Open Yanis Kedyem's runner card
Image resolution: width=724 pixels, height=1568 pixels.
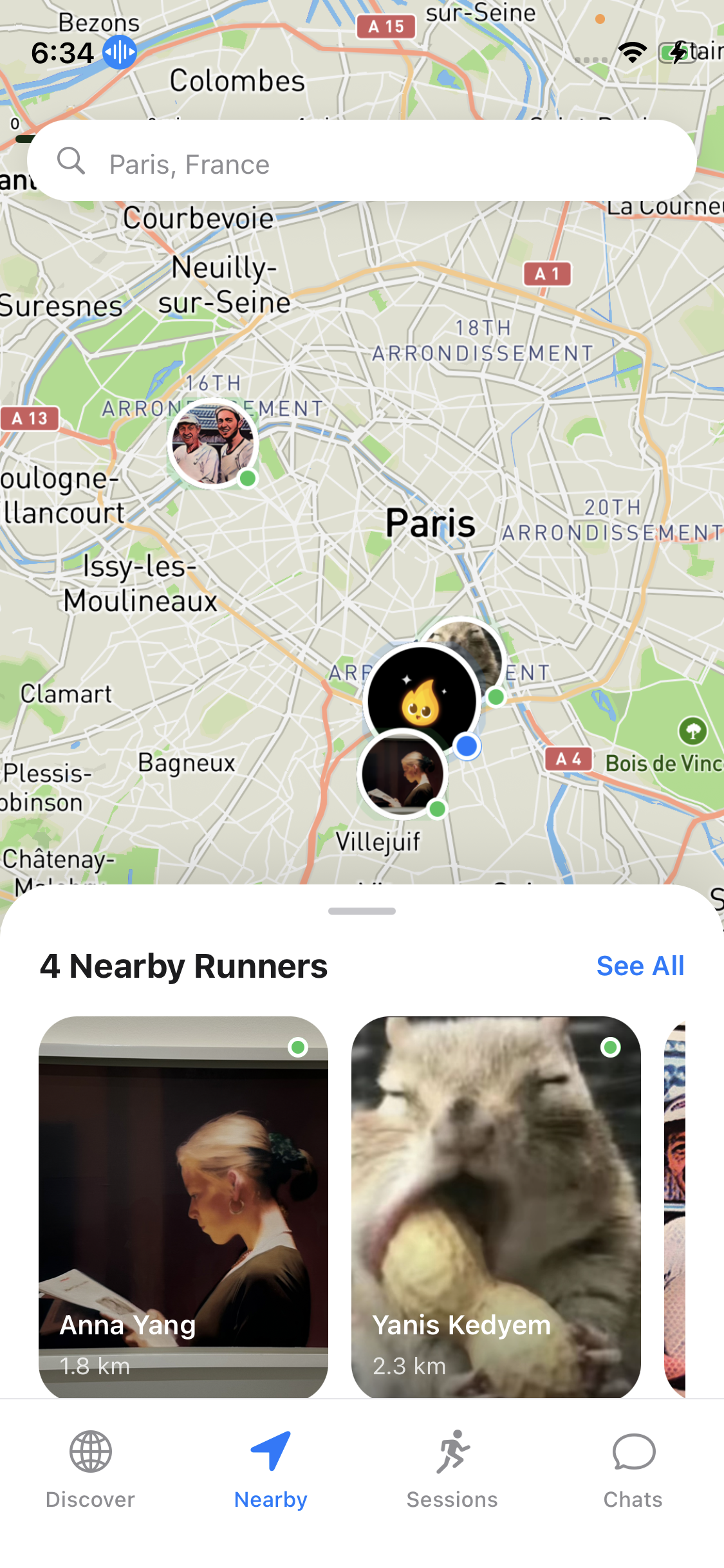[x=496, y=1206]
